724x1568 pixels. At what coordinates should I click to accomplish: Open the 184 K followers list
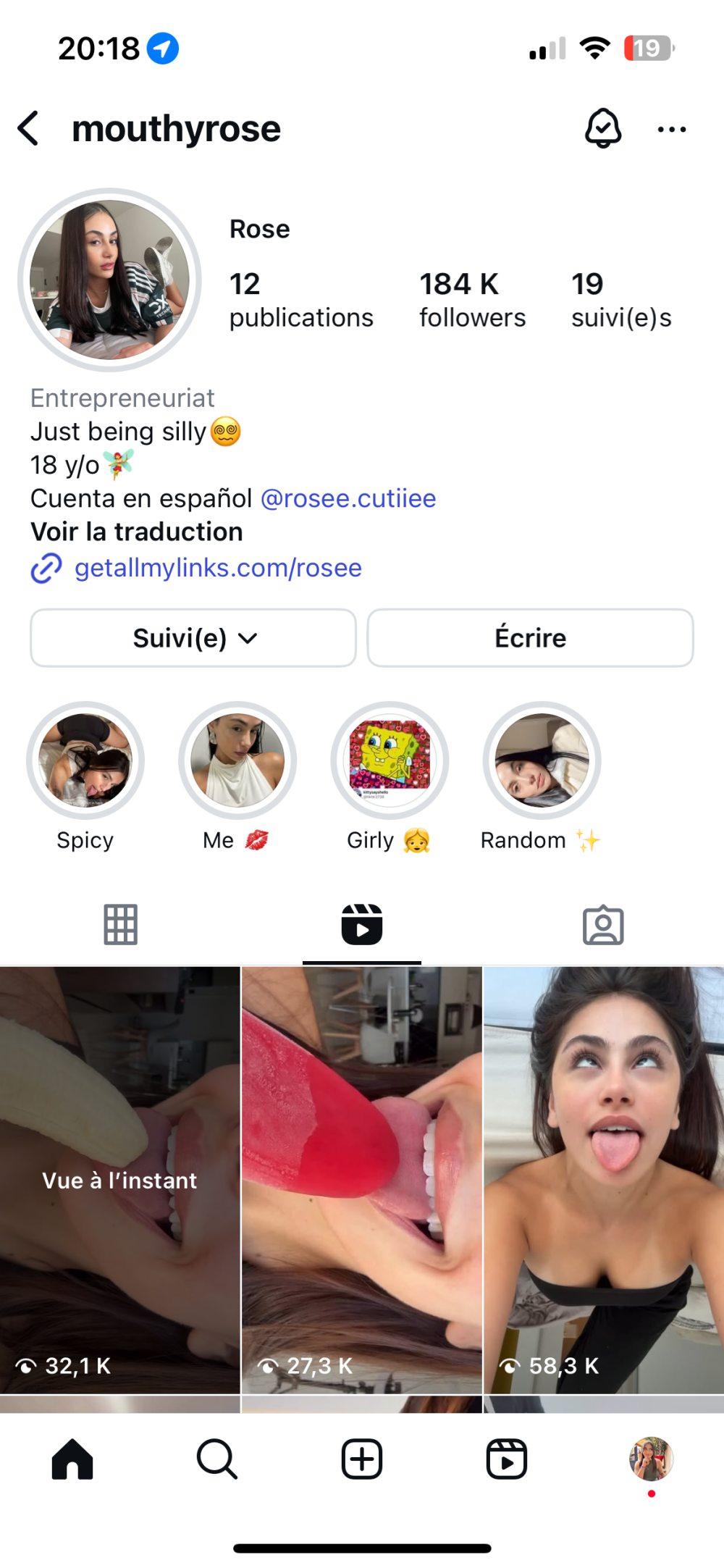coord(472,300)
